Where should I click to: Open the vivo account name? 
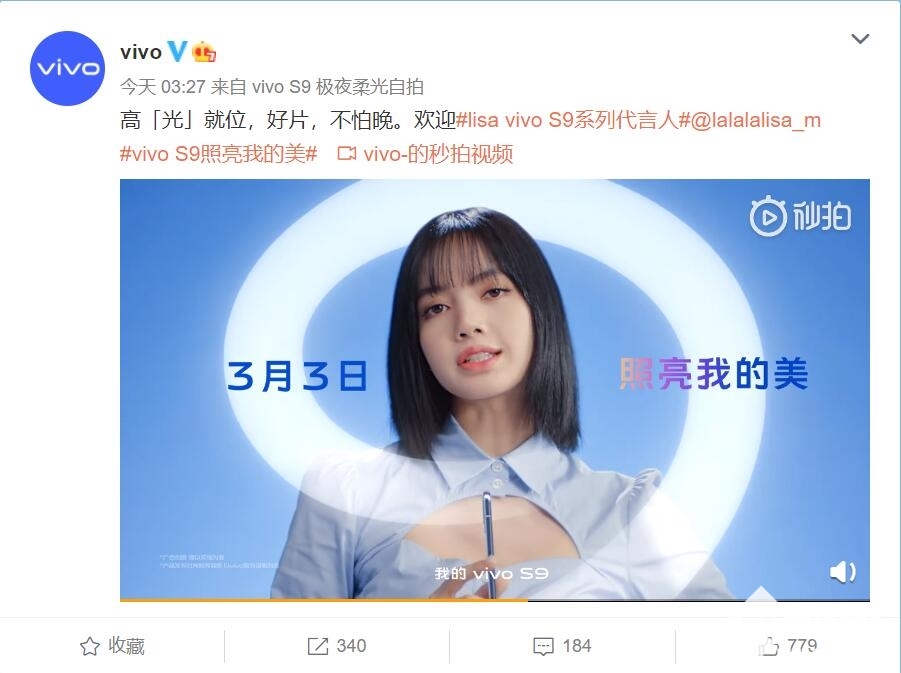(x=141, y=52)
